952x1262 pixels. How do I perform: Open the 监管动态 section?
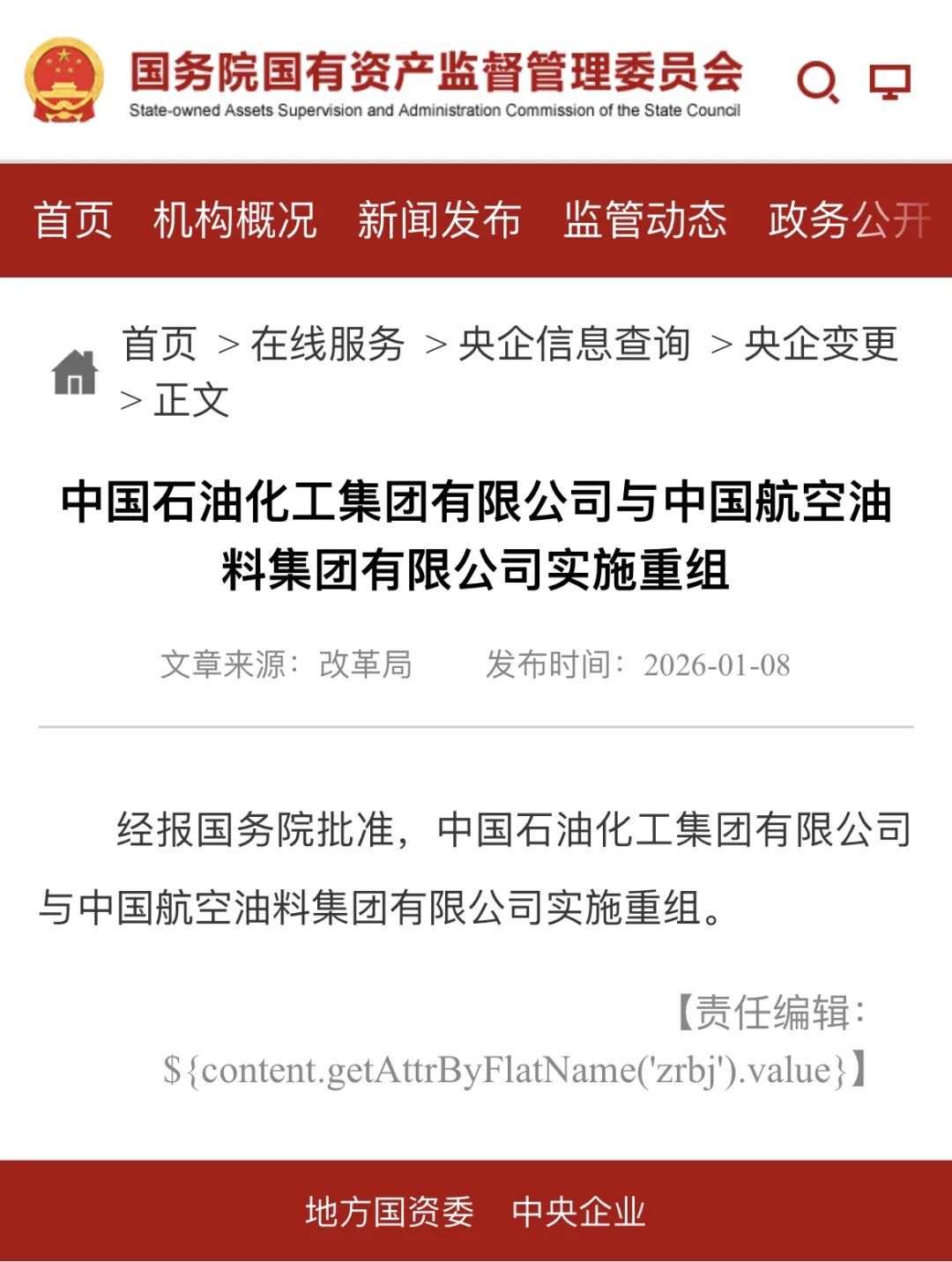point(645,219)
